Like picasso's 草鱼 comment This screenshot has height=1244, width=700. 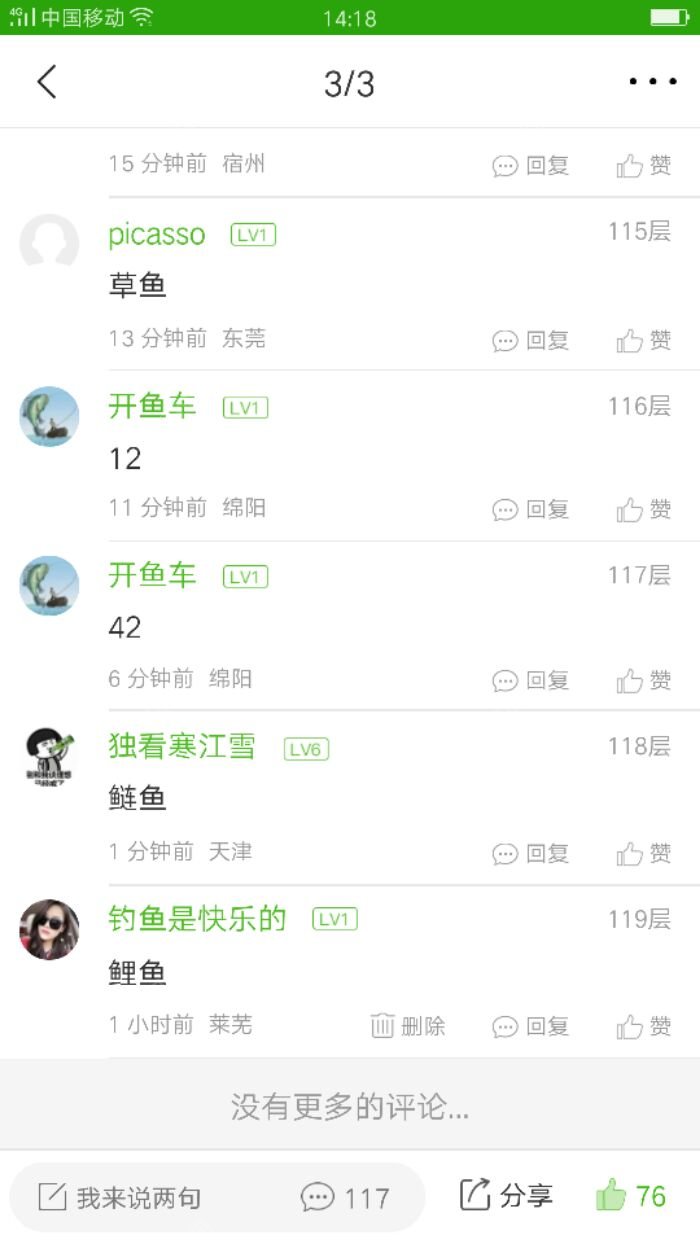tap(643, 340)
